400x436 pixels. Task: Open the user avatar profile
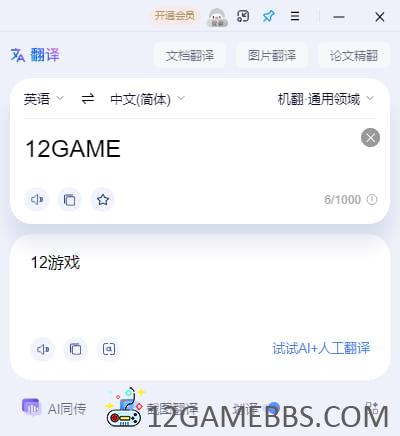pos(217,17)
